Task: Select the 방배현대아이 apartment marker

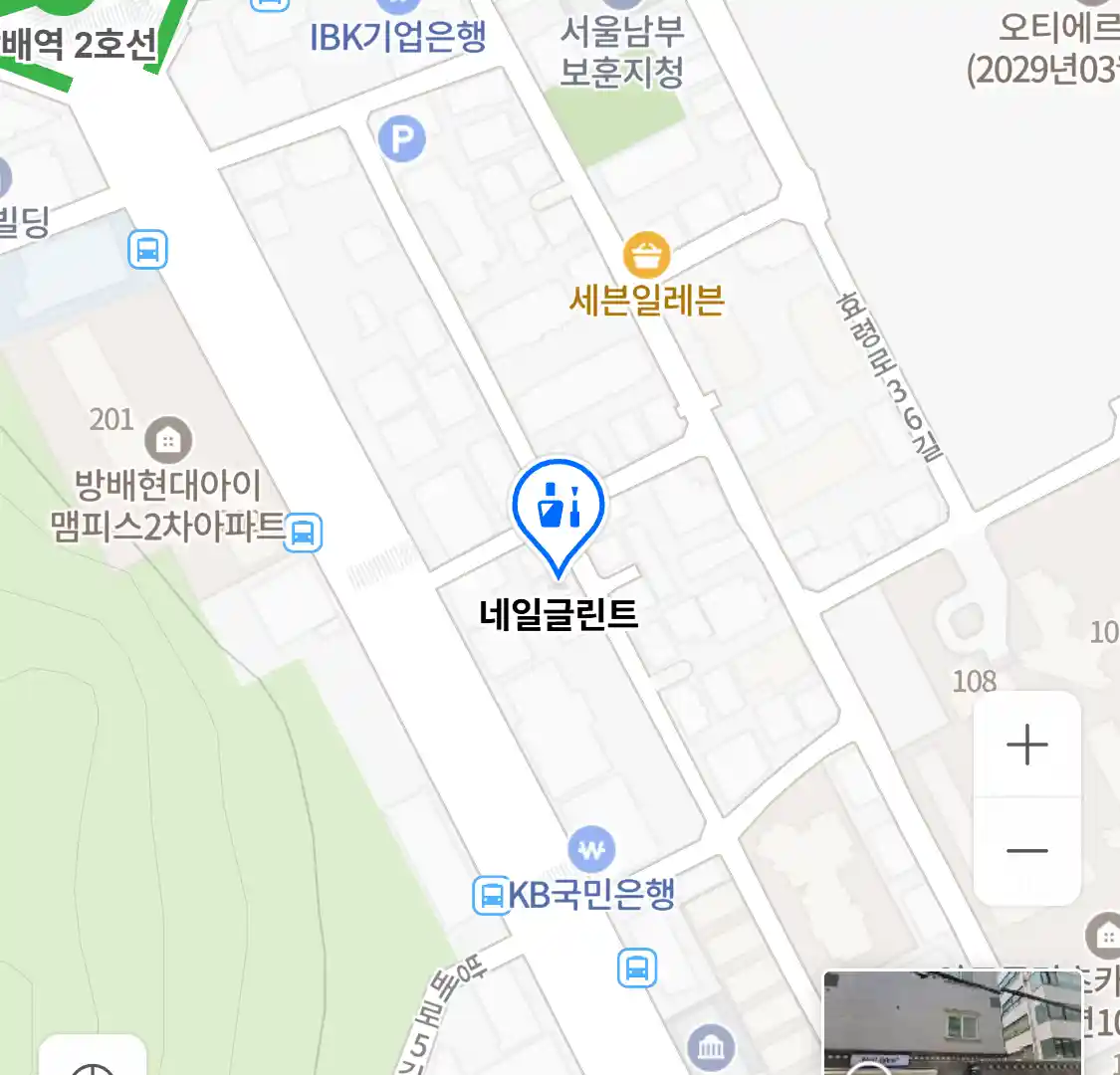Action: tap(168, 439)
